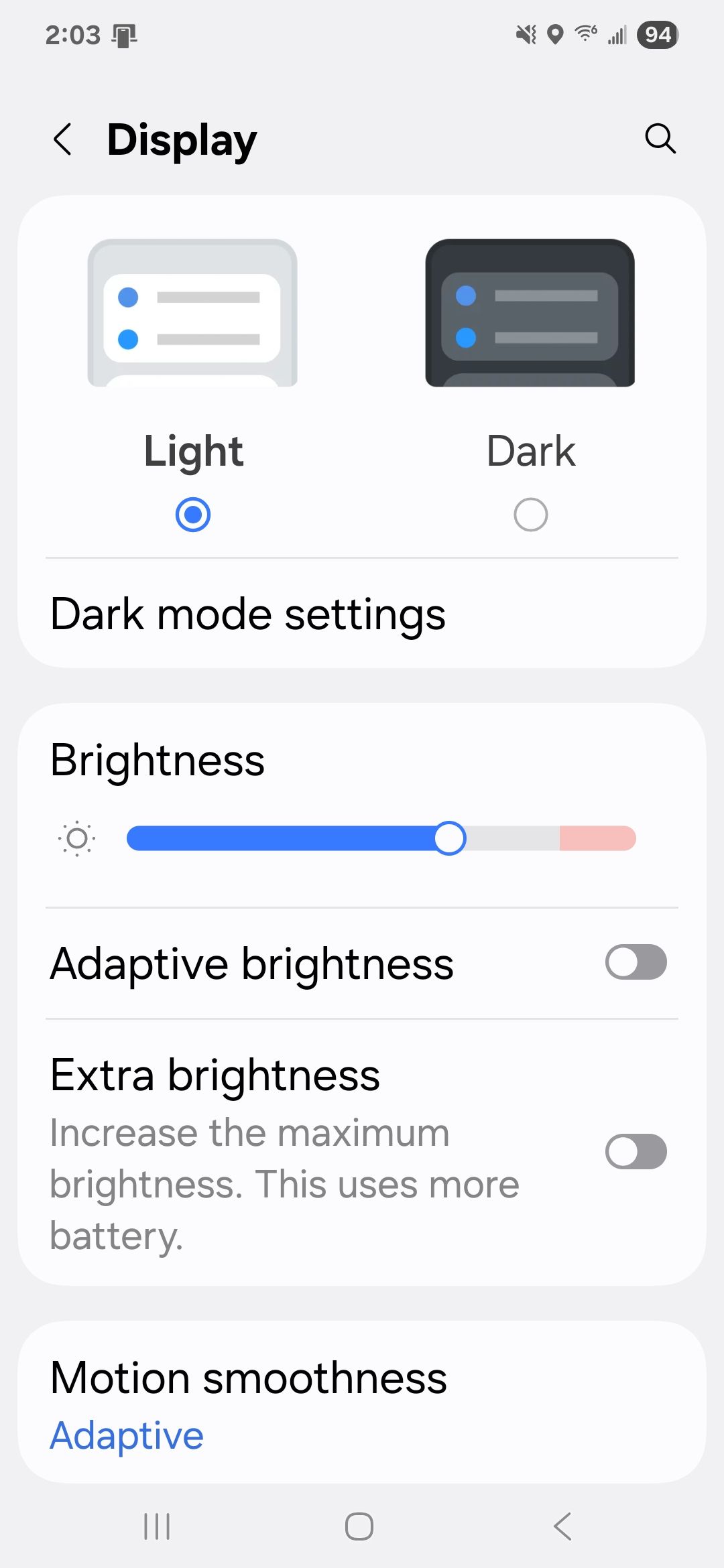Turn on Adaptive brightness
724x1568 pixels.
pos(636,962)
